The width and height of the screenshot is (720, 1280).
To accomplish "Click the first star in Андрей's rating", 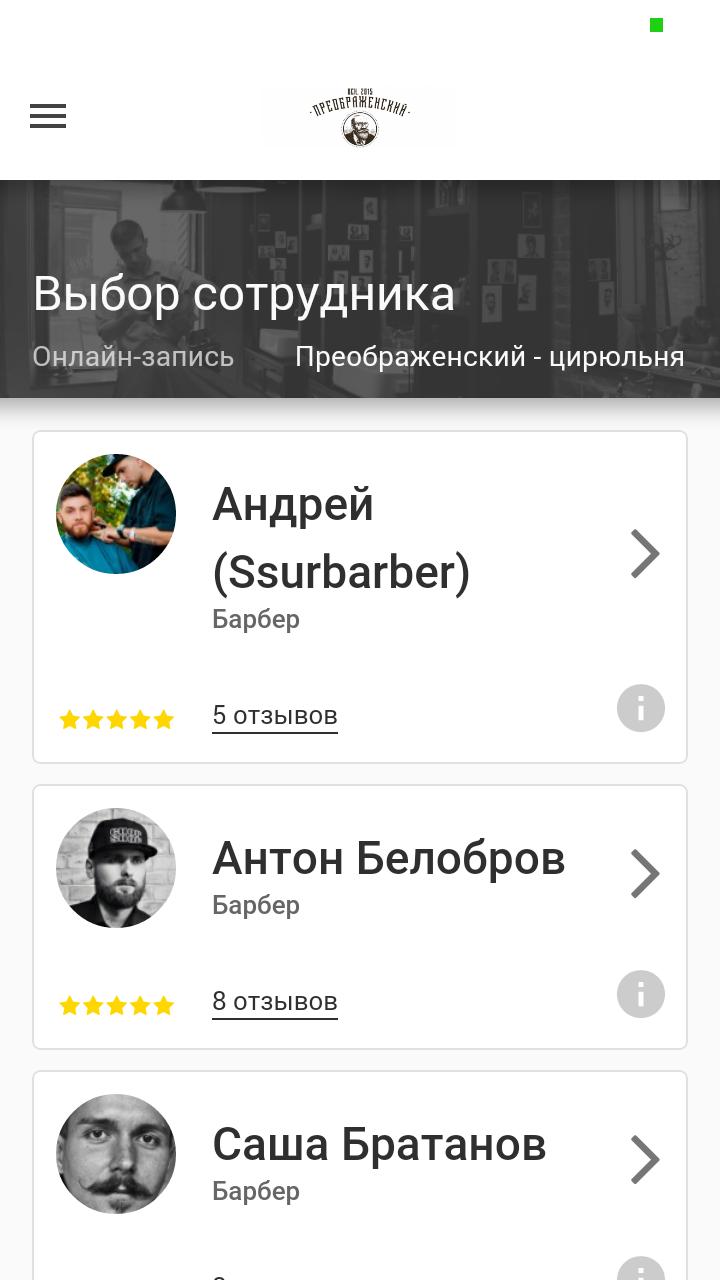I will click(x=69, y=719).
